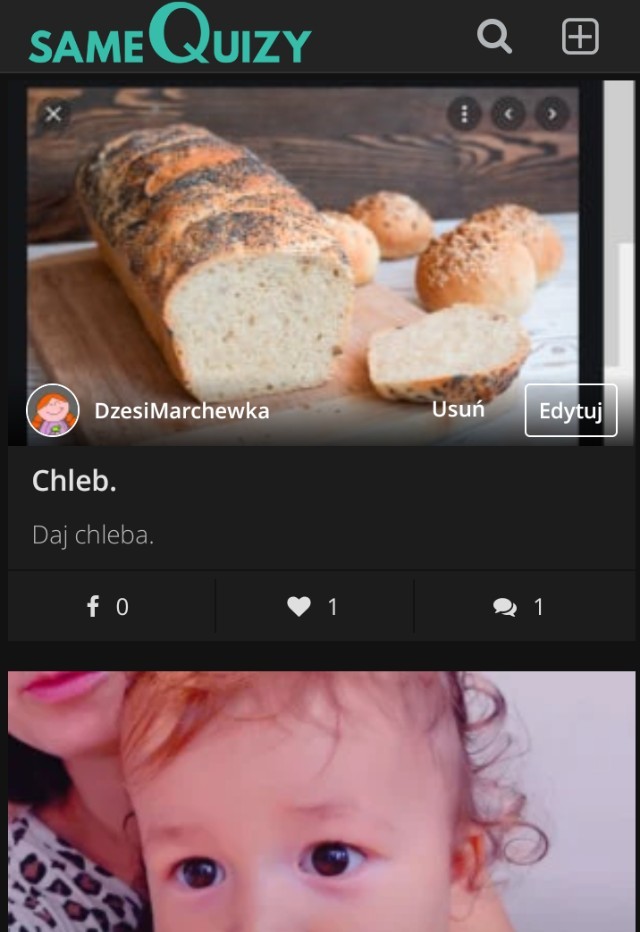
Task: Select Usuń to delete the post
Action: [x=458, y=409]
